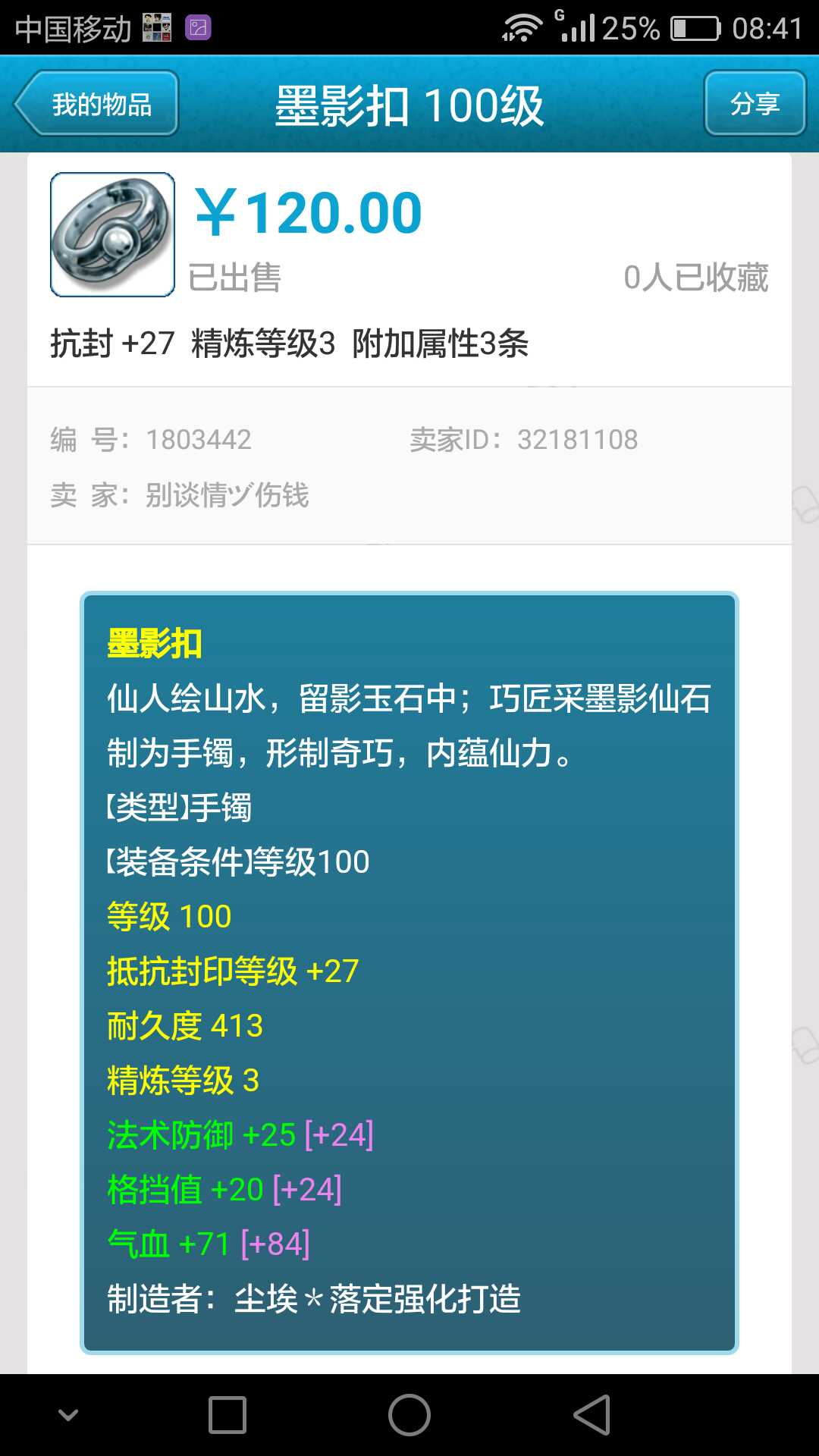Tap the system back triangle
This screenshot has height=1456, width=819.
[x=591, y=1415]
